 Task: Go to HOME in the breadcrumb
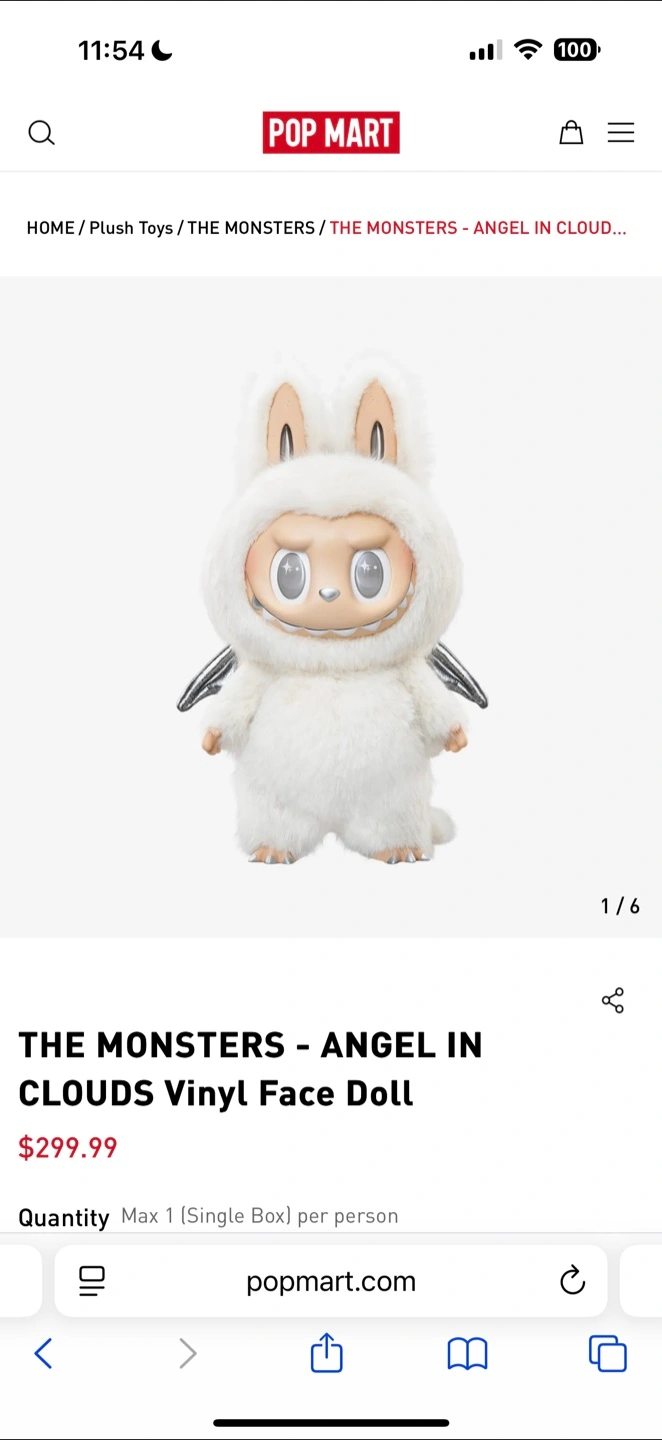click(x=51, y=228)
